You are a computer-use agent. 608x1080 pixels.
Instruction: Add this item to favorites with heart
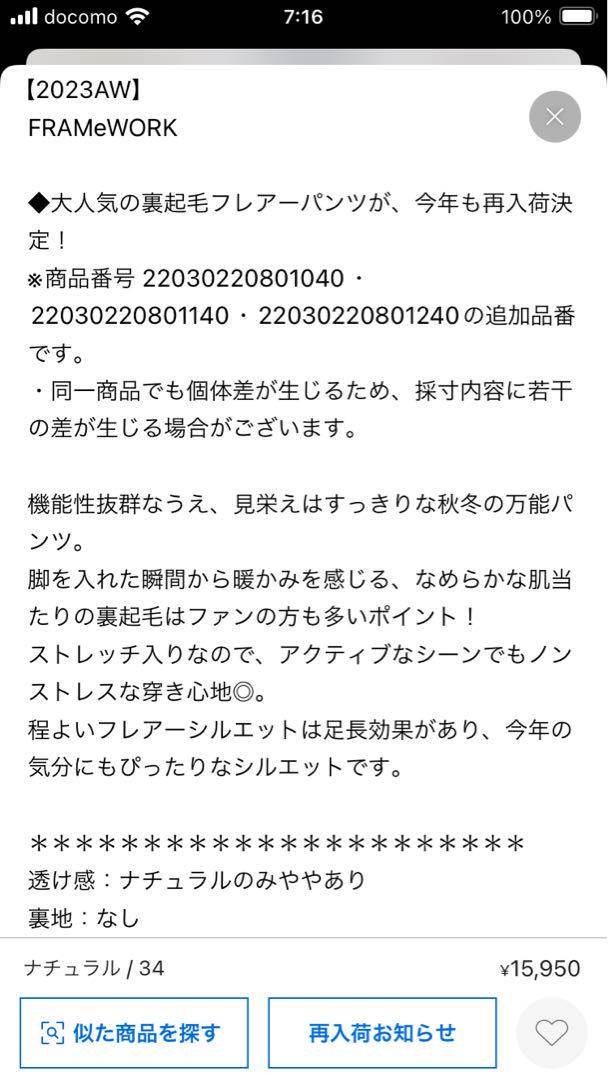(552, 1032)
